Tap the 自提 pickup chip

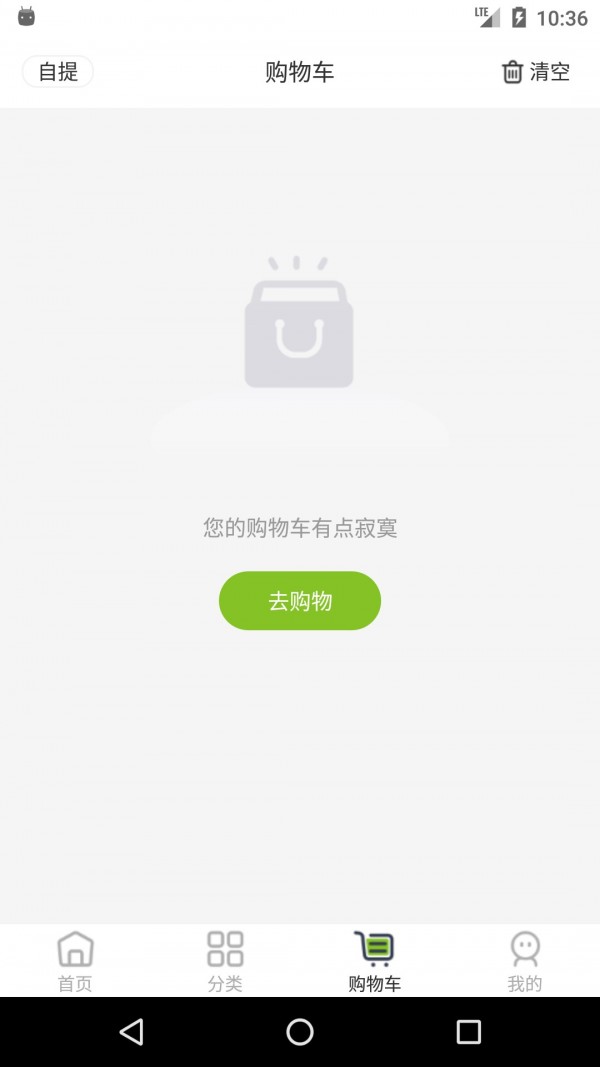(x=58, y=72)
